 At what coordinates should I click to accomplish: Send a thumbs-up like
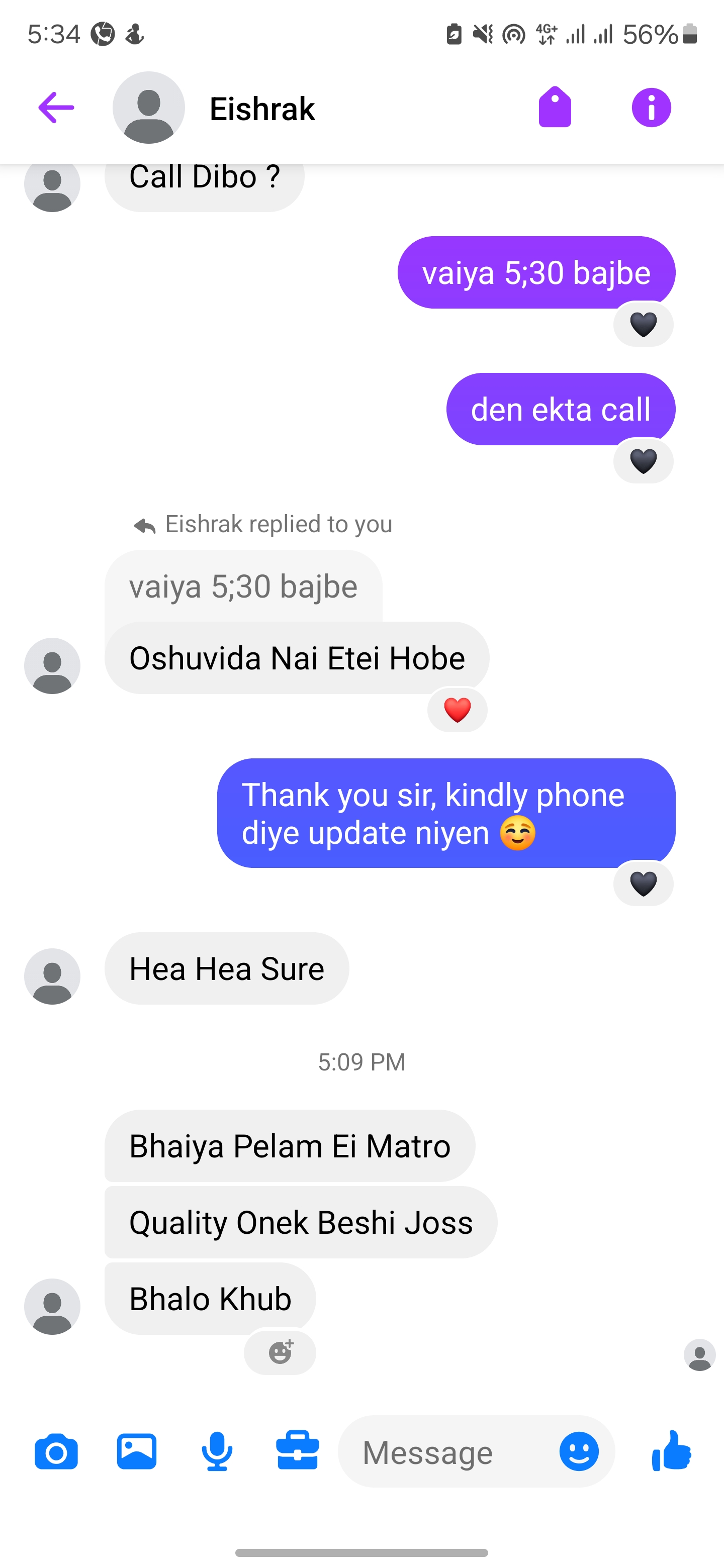pos(671,1452)
